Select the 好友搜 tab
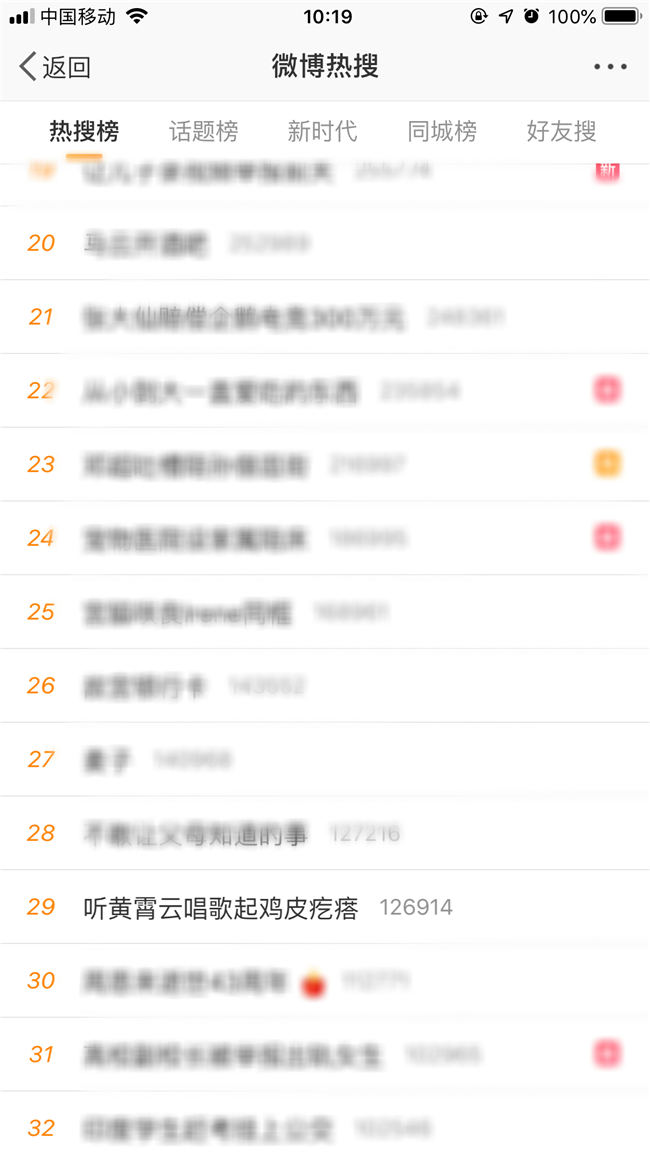 (561, 131)
